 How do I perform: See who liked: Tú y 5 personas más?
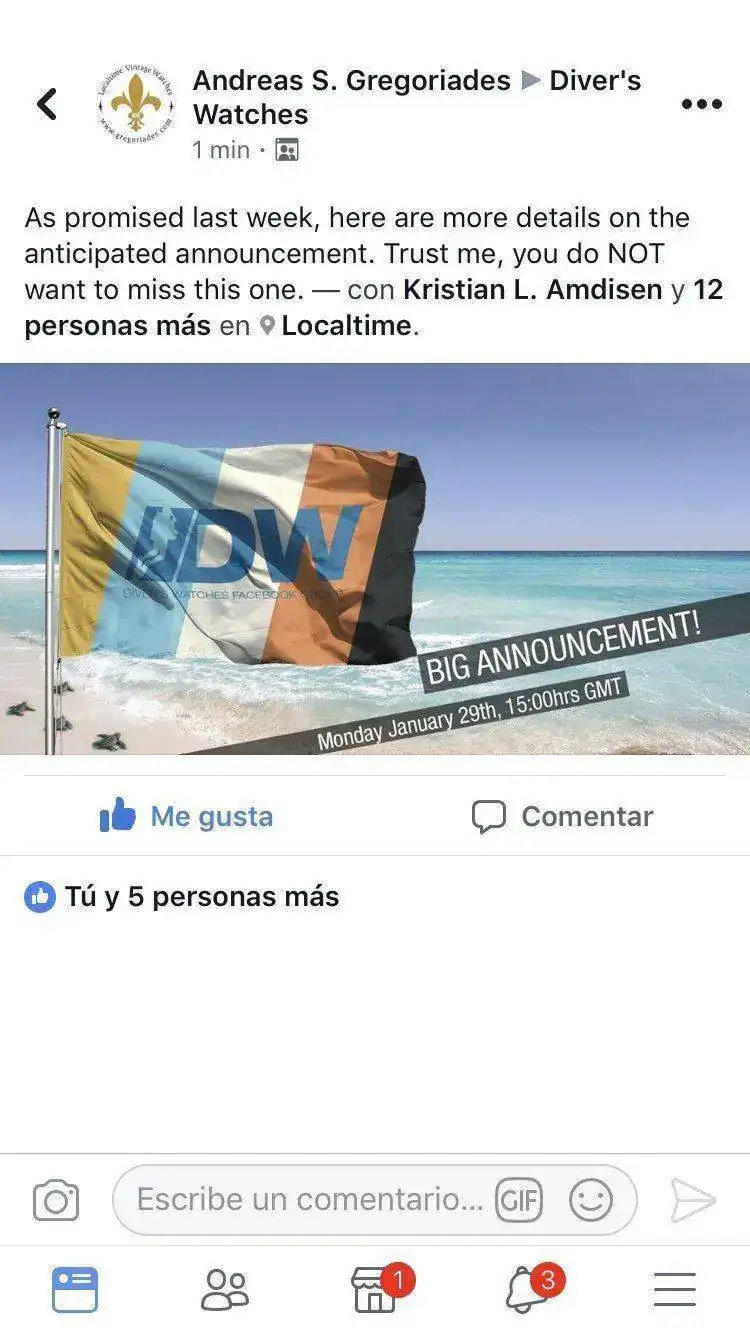pyautogui.click(x=200, y=897)
